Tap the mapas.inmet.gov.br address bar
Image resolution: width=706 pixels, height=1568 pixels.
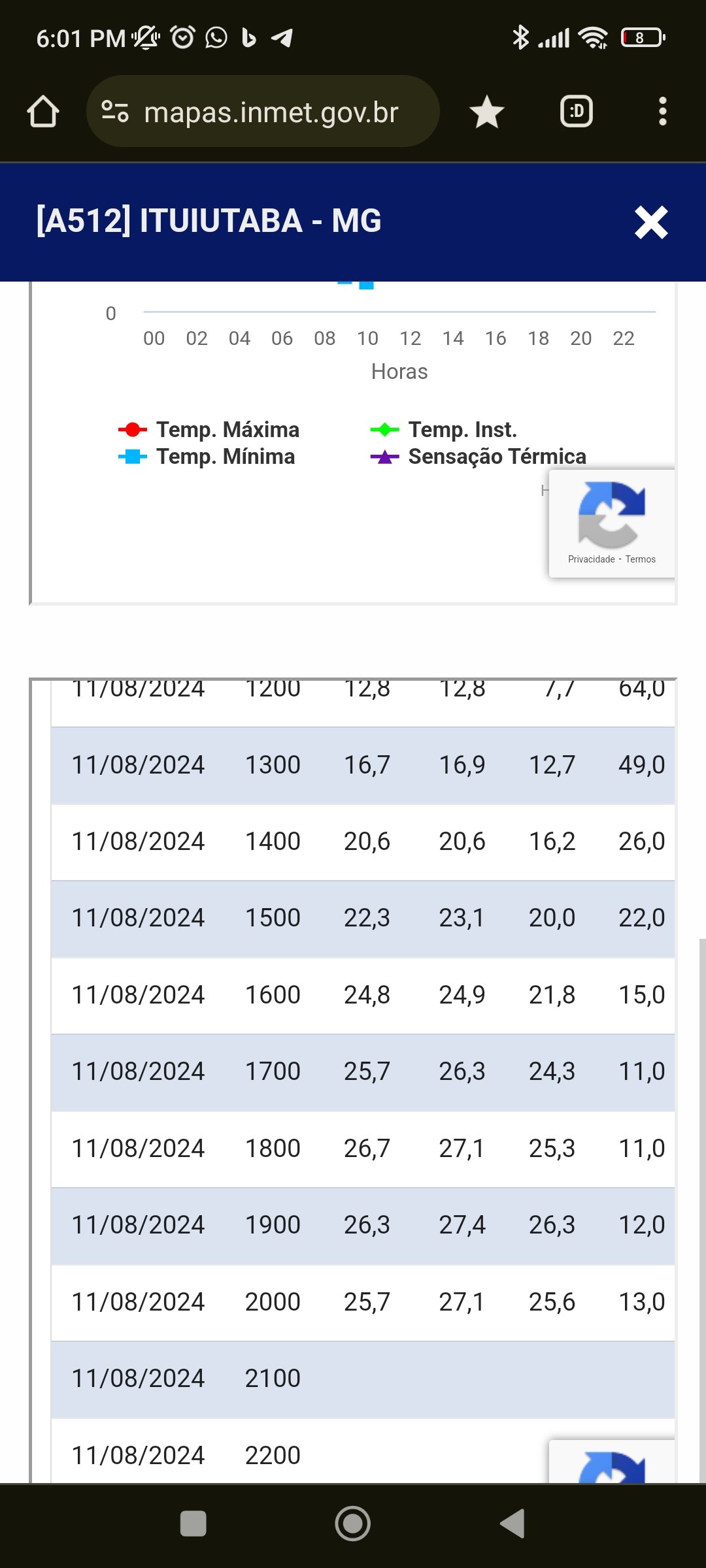click(263, 112)
